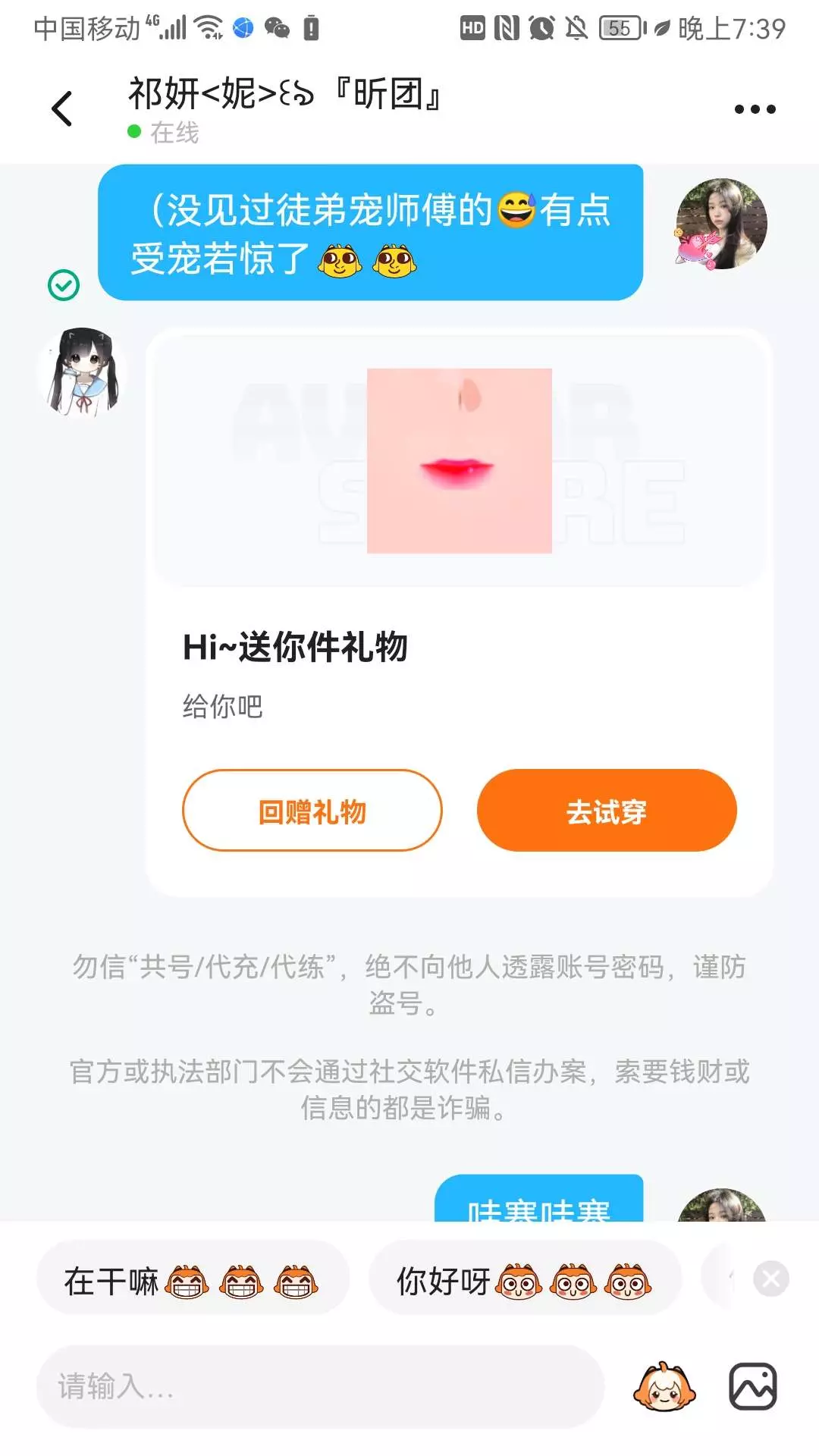Send quick reply 在干嘛
Viewport: 819px width, 1456px height.
pos(193,1282)
